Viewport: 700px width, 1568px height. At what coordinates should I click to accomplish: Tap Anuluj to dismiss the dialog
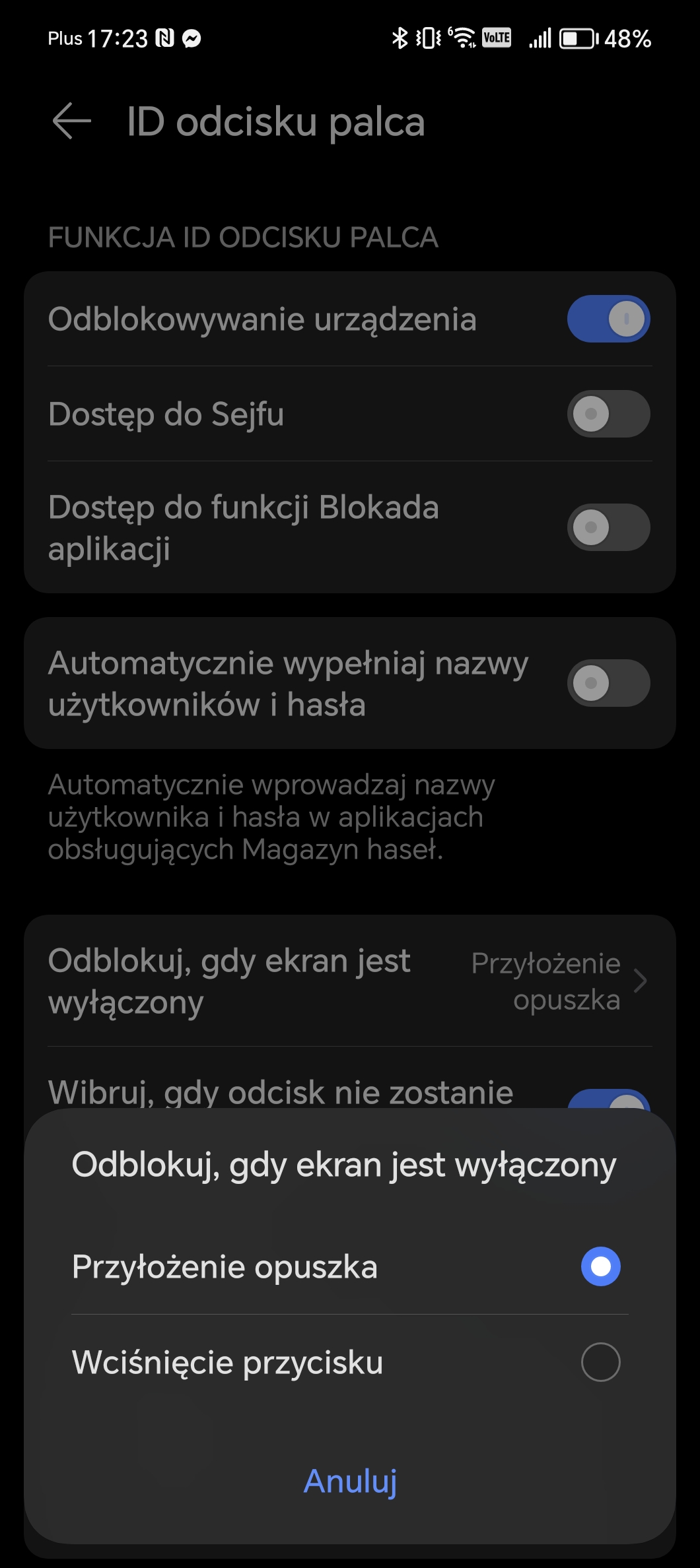350,1481
